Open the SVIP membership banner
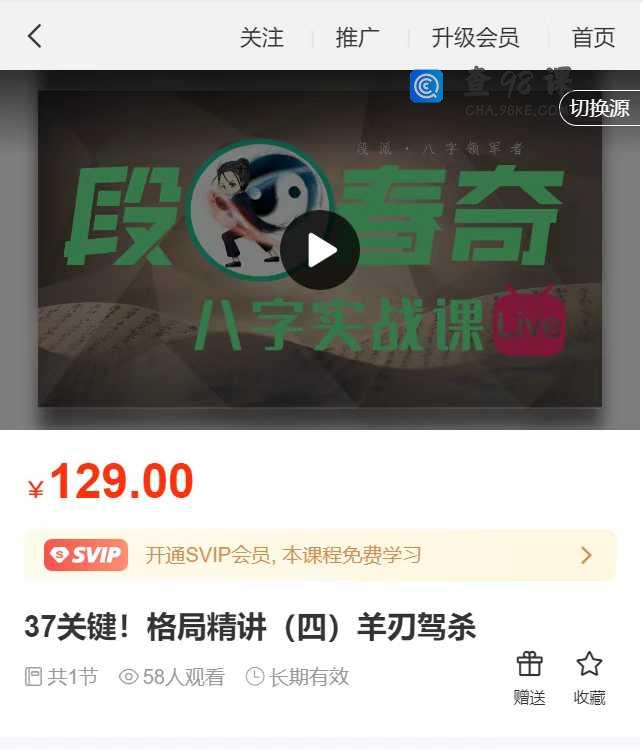 tap(320, 555)
